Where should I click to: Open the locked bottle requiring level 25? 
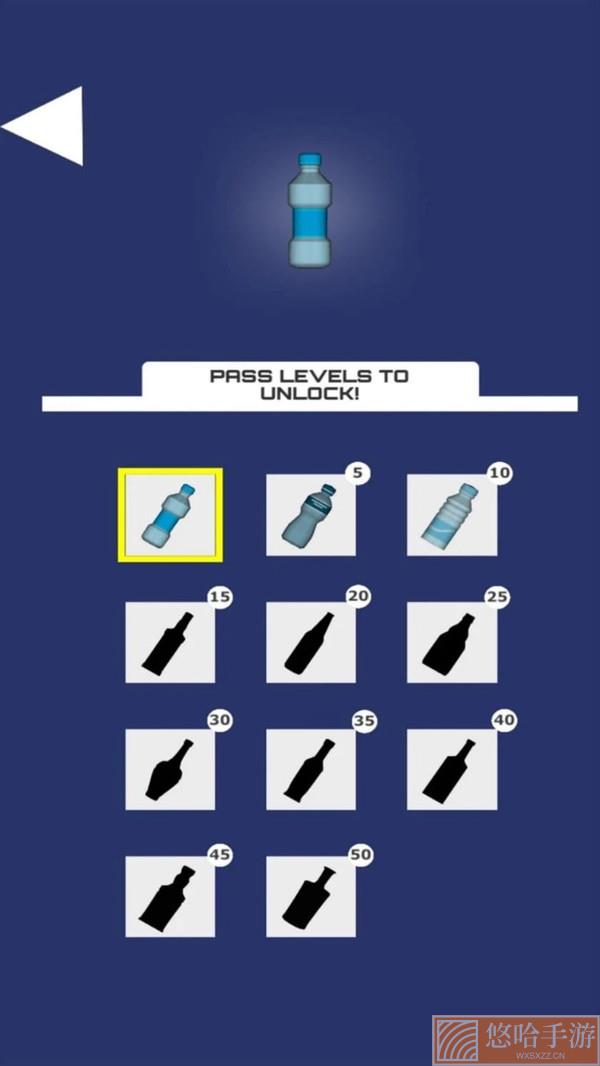(452, 642)
